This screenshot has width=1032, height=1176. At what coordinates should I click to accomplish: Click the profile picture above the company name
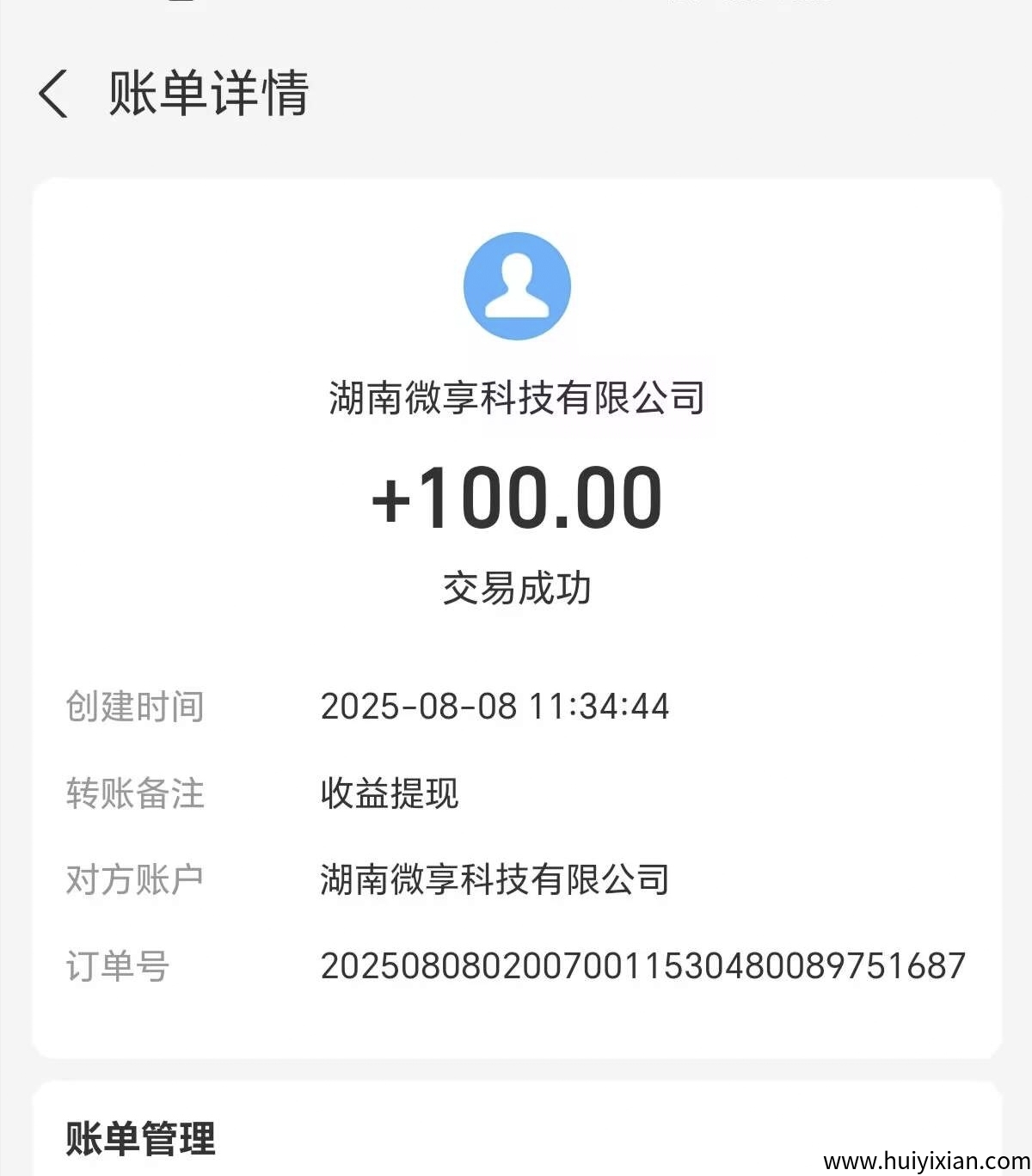[x=516, y=285]
